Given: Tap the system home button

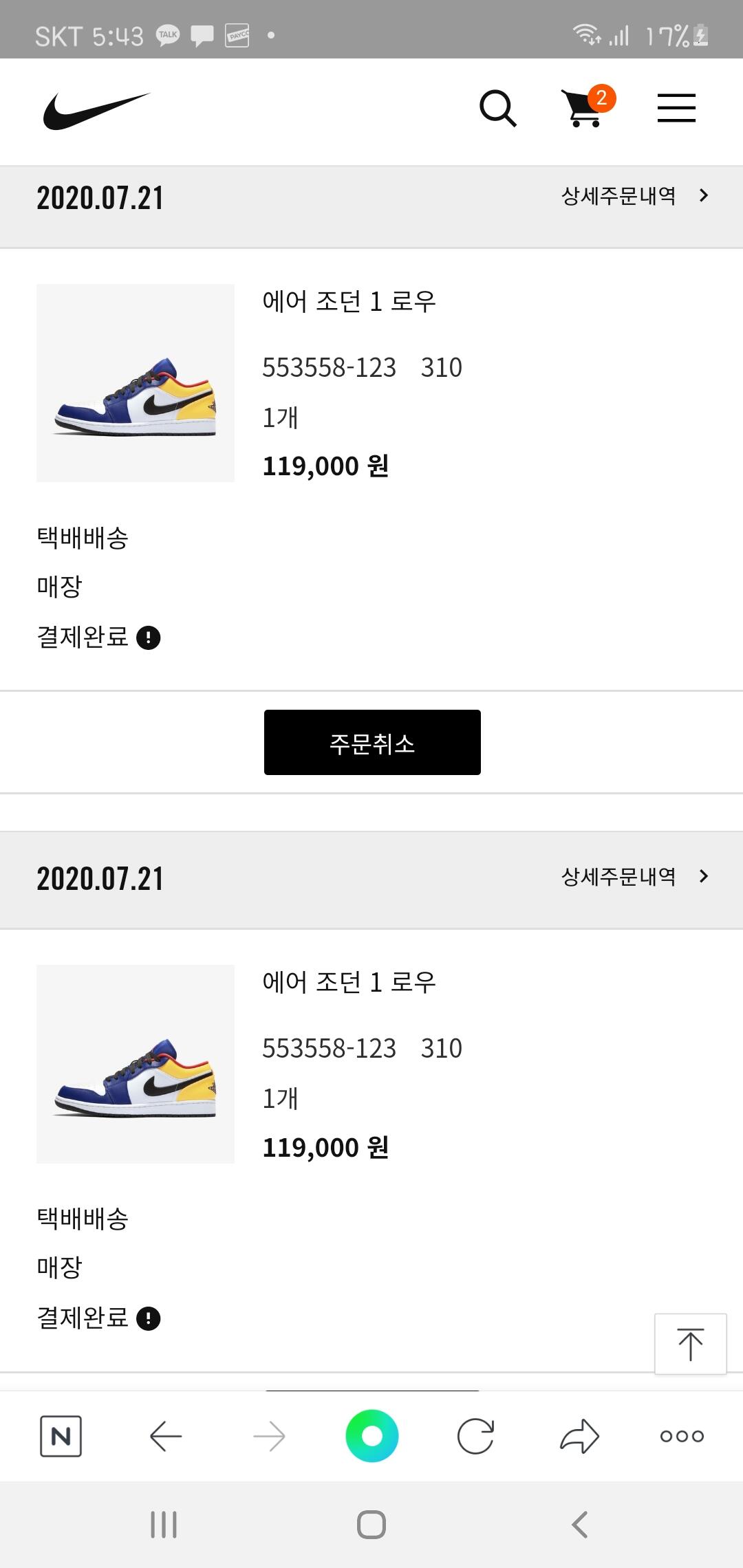Looking at the screenshot, I should [x=371, y=1525].
